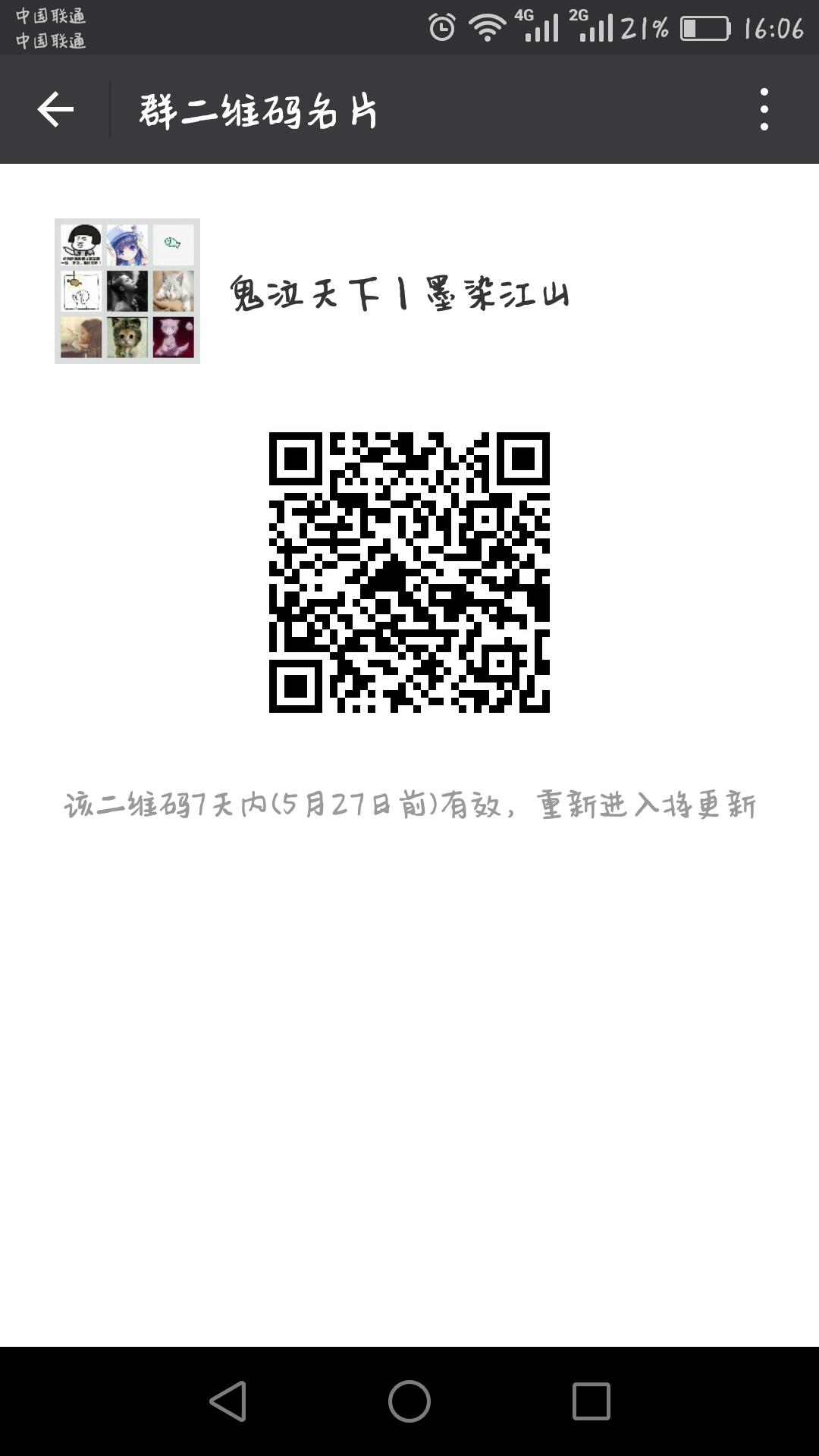
Task: Open the three-dot overflow menu
Action: [x=764, y=110]
